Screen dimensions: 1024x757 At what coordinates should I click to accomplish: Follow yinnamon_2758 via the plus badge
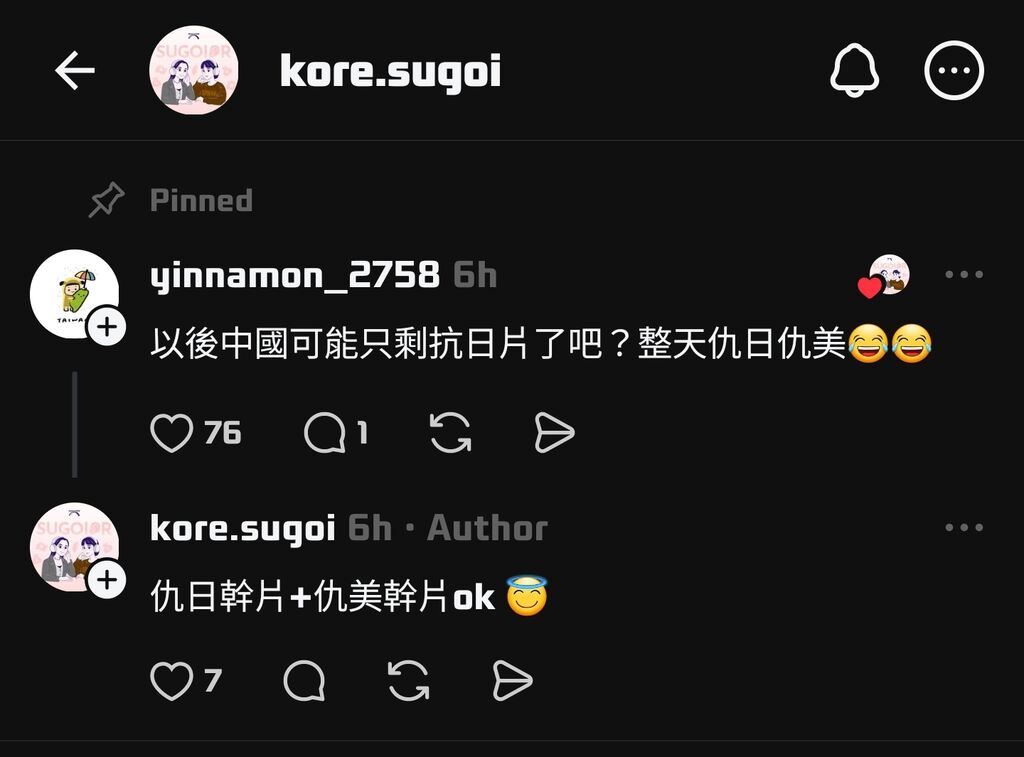click(107, 327)
